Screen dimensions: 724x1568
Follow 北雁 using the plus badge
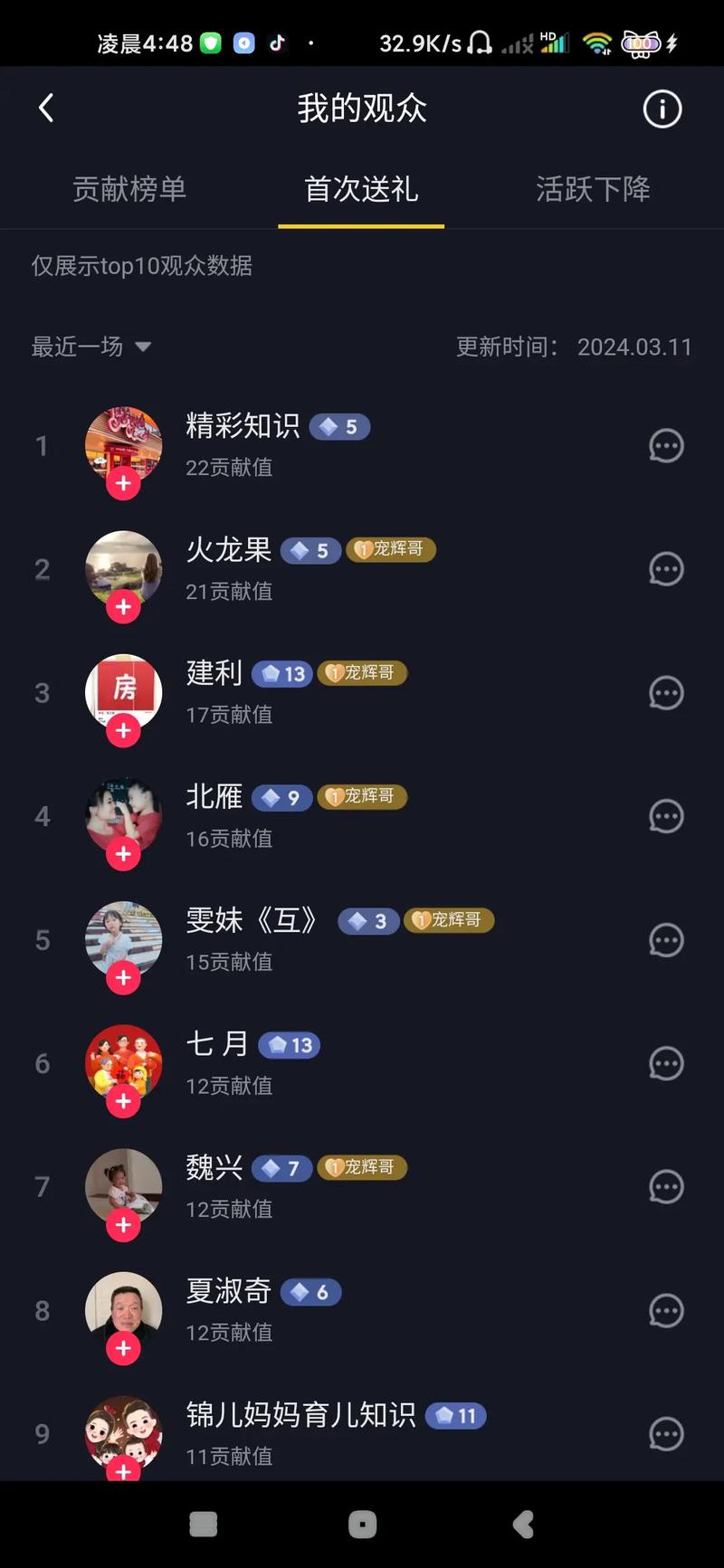point(124,854)
